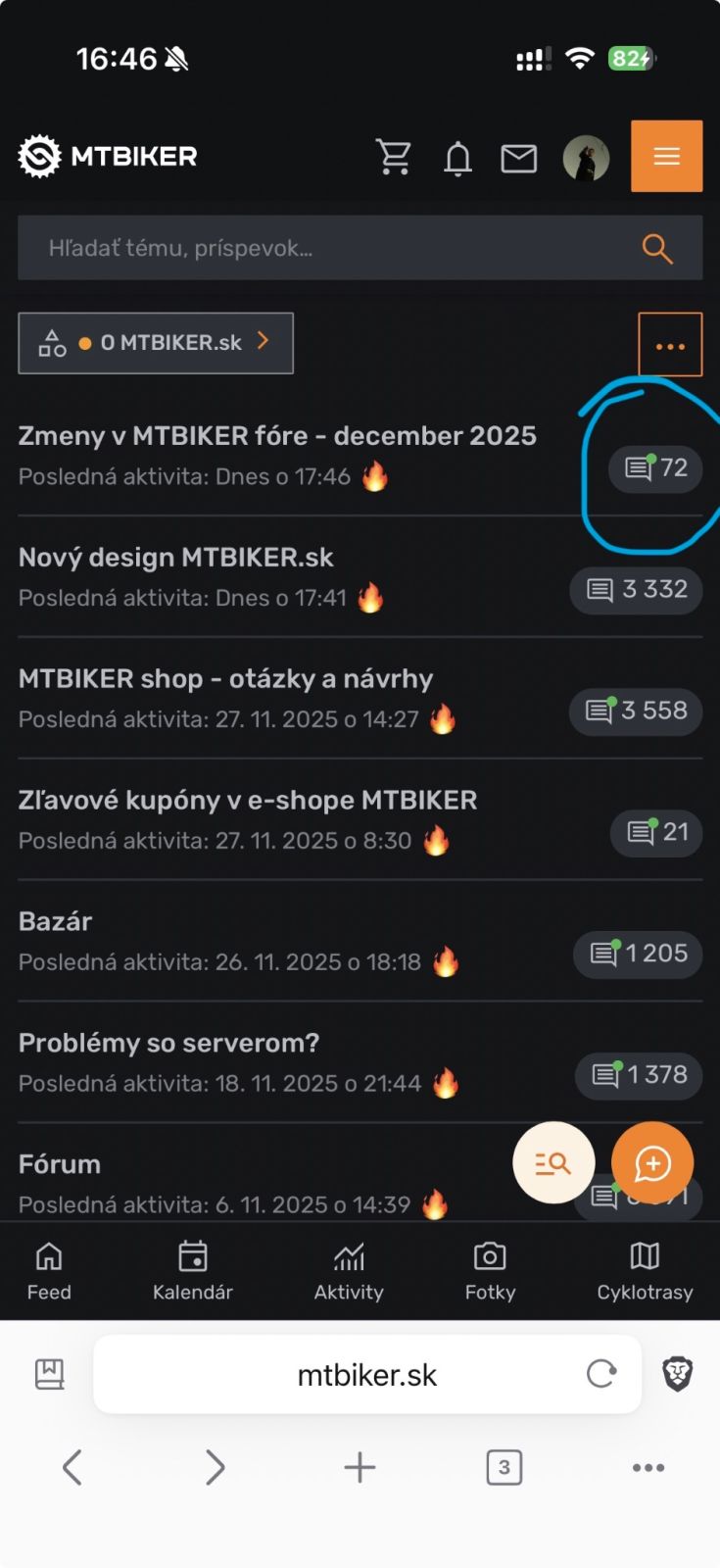Open the shopping cart
This screenshot has width=720, height=1568.
pyautogui.click(x=394, y=157)
